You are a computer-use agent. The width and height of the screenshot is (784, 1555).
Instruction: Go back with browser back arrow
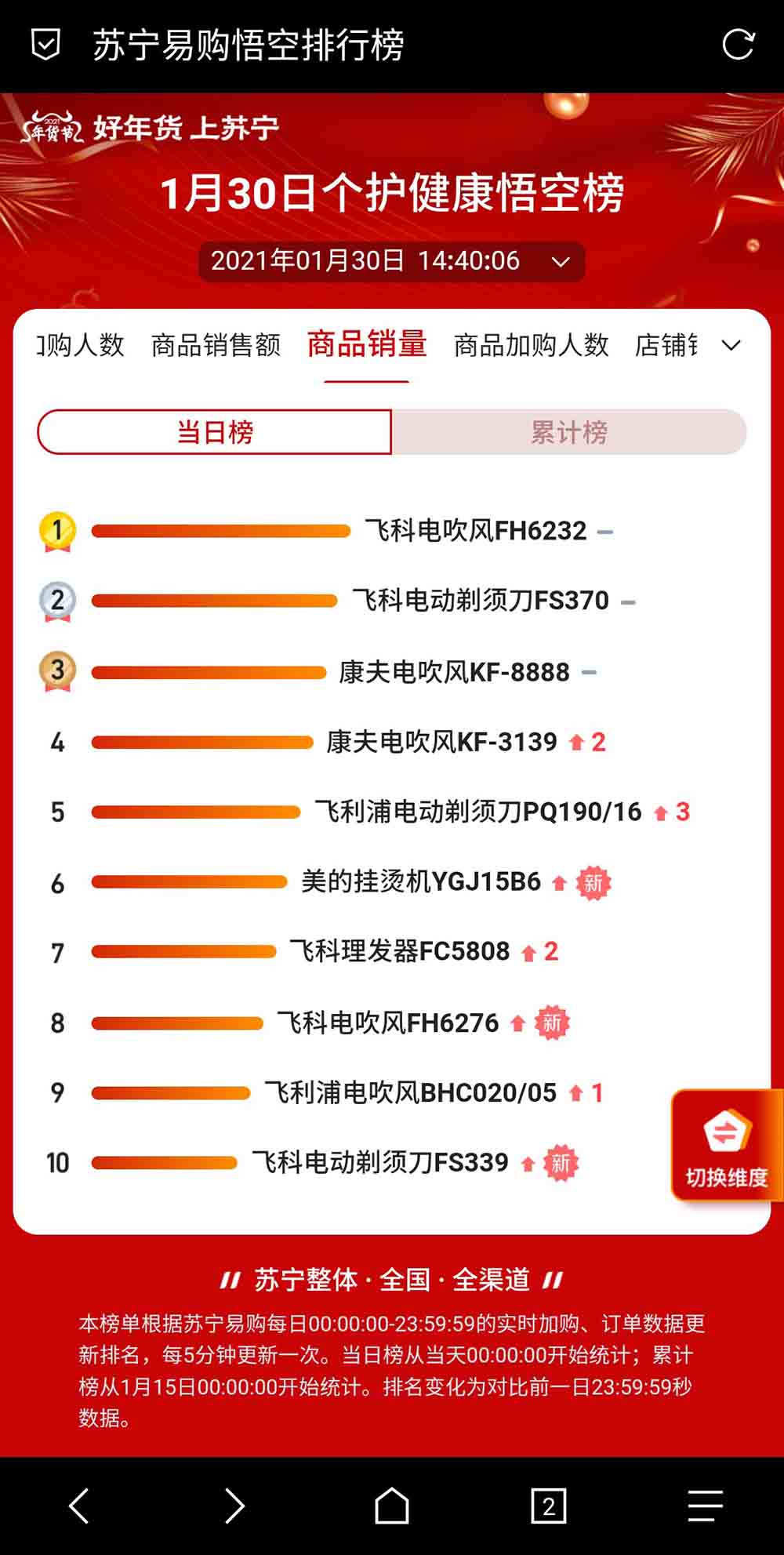pyautogui.click(x=78, y=1506)
